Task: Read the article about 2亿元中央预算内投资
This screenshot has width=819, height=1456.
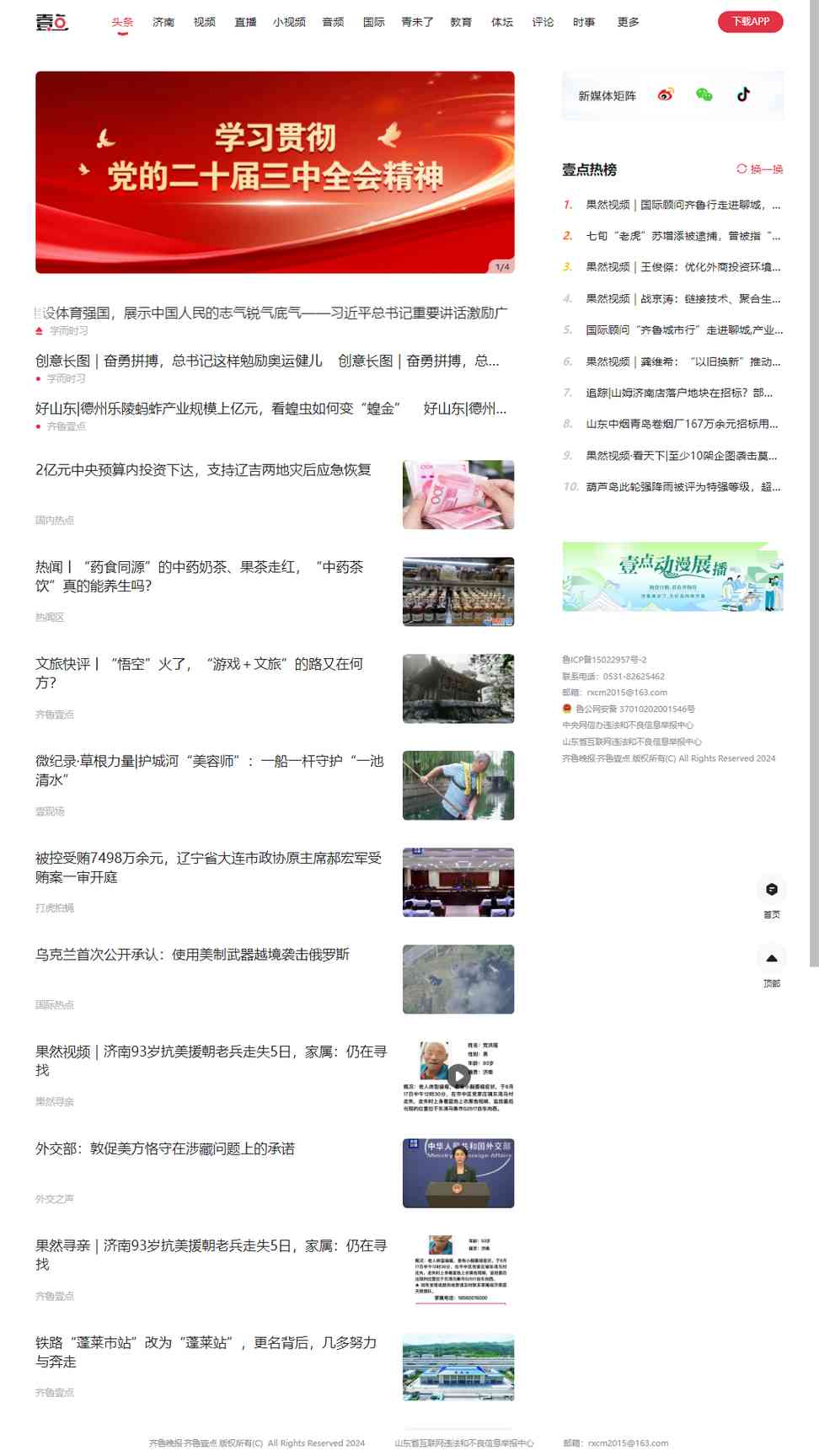Action: click(x=203, y=470)
